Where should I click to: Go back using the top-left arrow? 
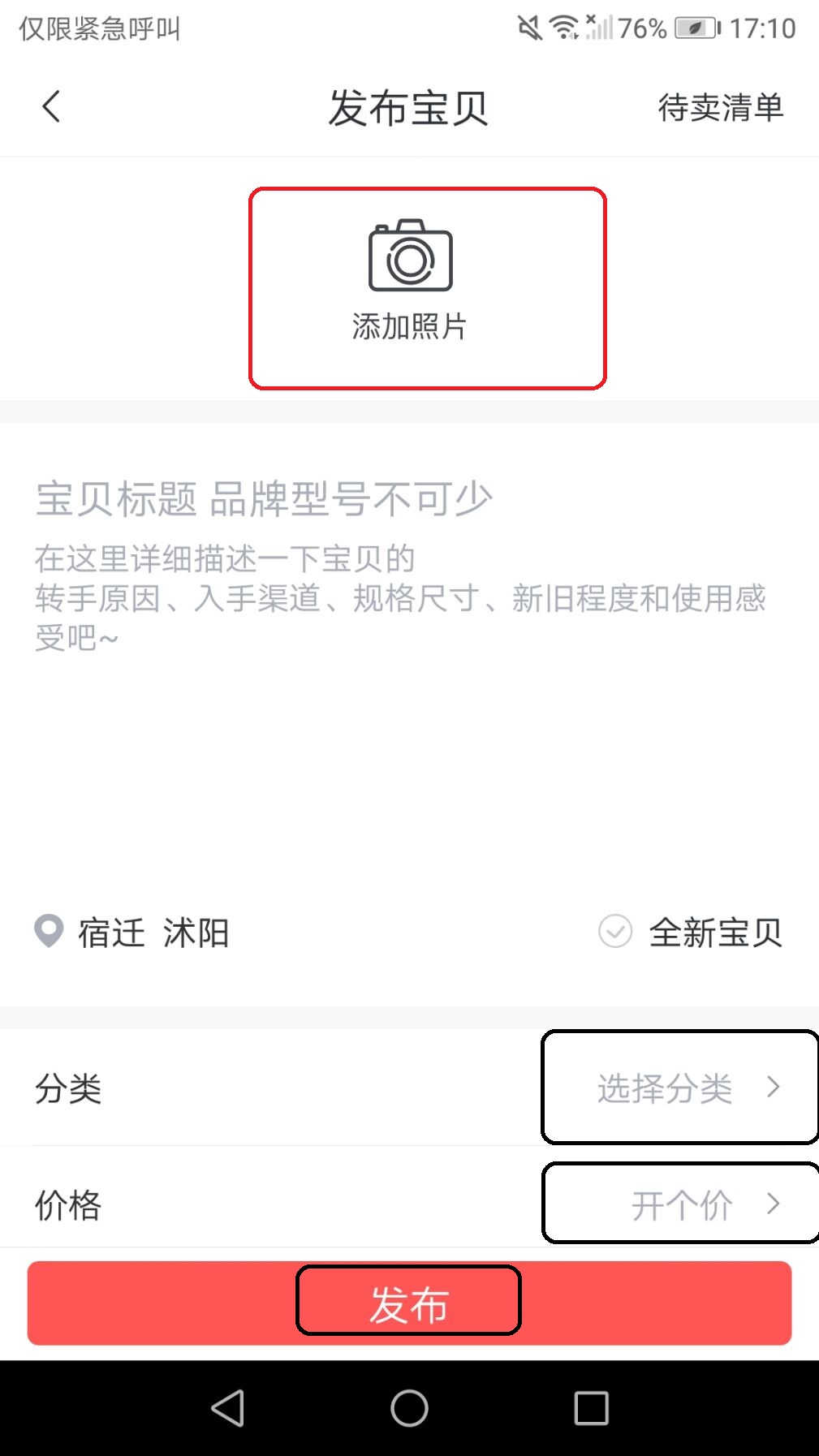(x=51, y=107)
